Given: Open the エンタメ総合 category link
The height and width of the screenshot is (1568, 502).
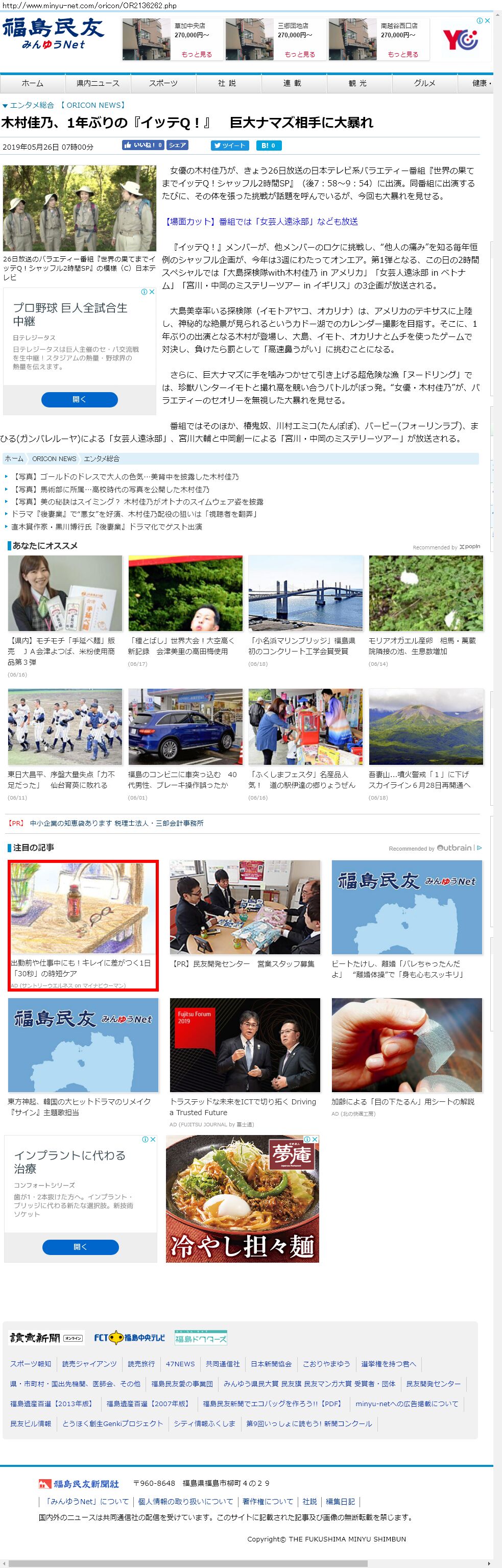Looking at the screenshot, I should click(32, 105).
